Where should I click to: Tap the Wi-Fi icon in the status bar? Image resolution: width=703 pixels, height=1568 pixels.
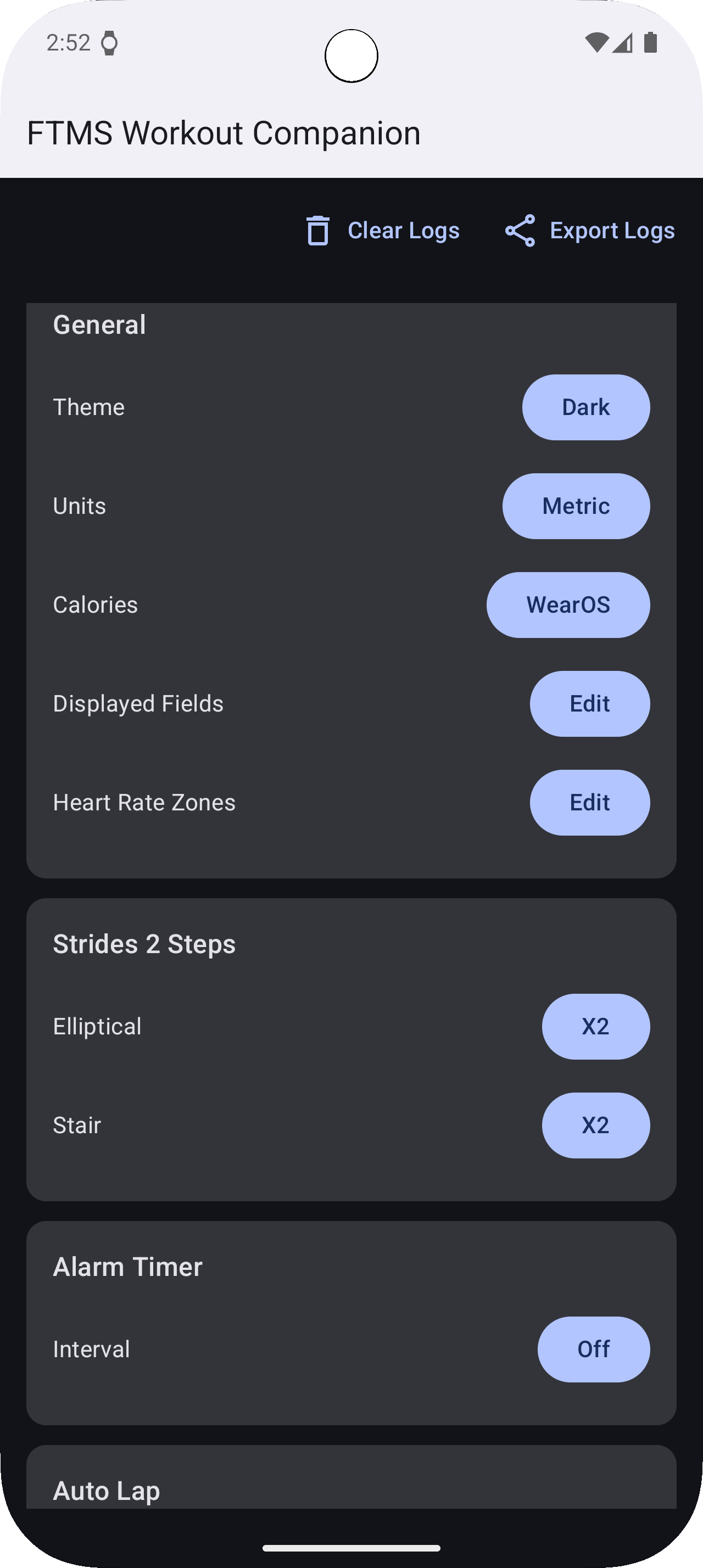[597, 43]
